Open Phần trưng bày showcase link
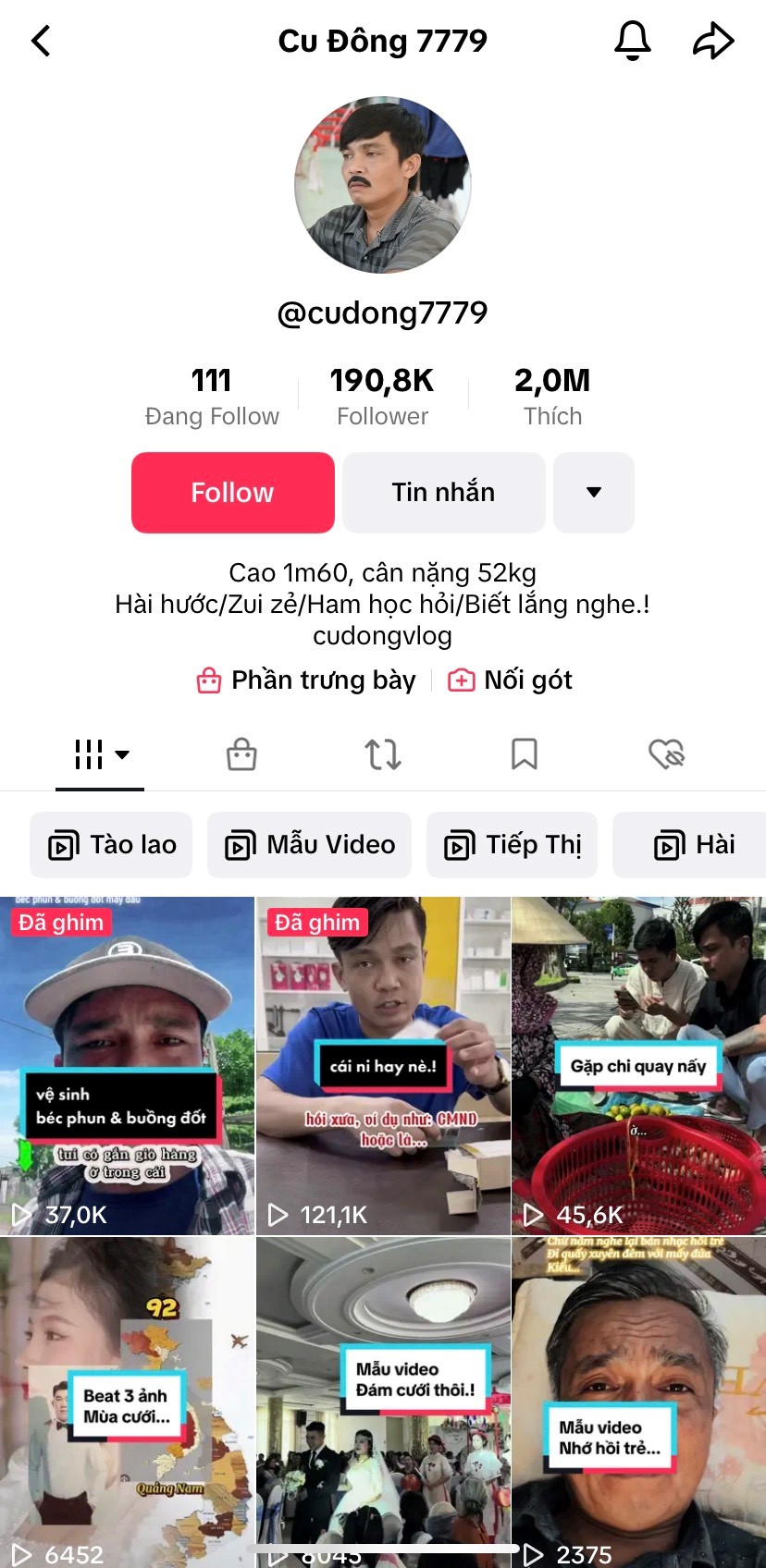The height and width of the screenshot is (1568, 766). (306, 680)
